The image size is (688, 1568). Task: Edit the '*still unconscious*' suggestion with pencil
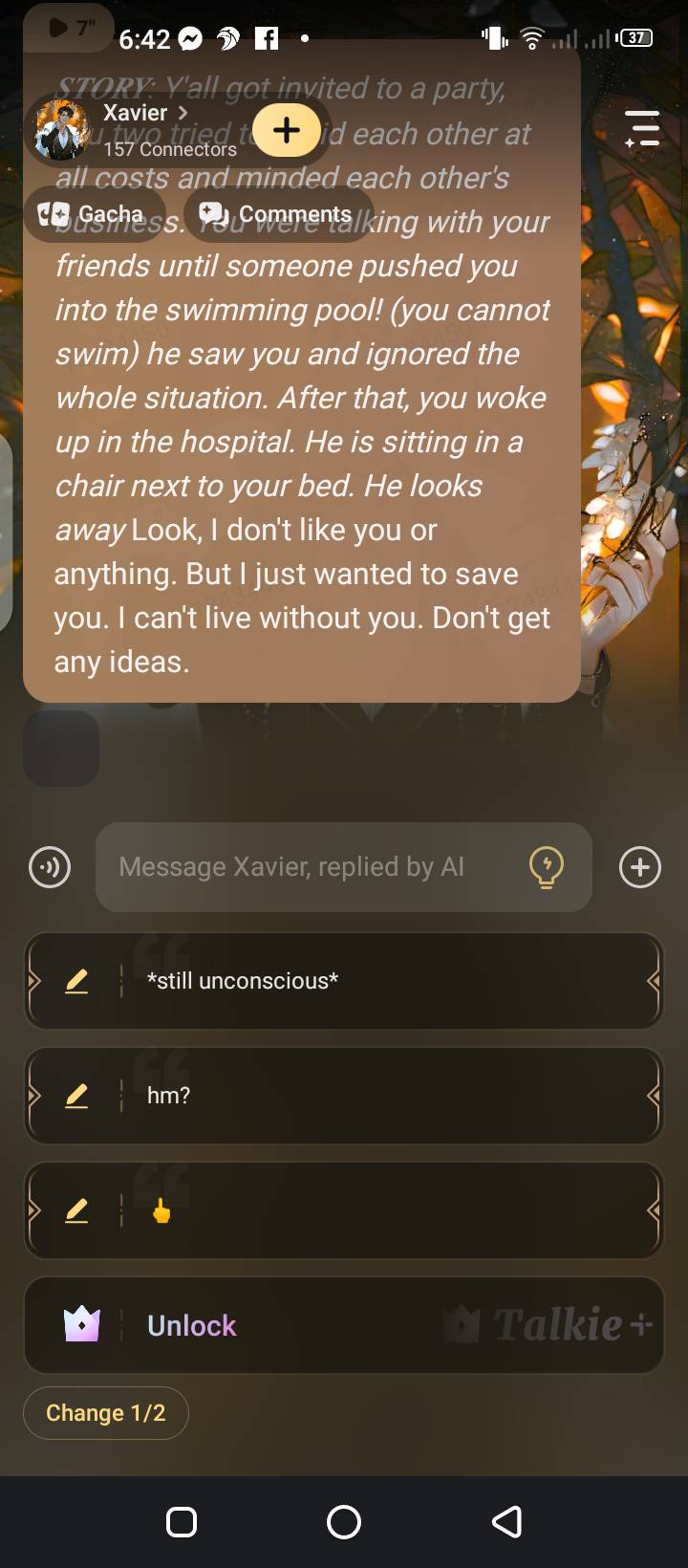(x=76, y=981)
